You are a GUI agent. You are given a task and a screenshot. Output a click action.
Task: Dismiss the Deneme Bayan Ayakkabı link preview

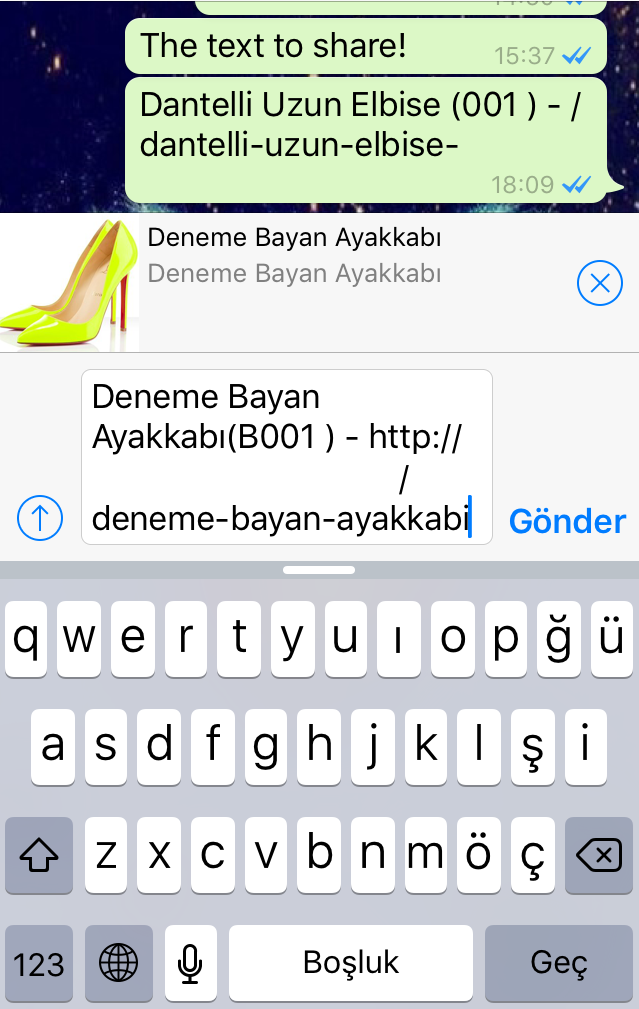(599, 285)
